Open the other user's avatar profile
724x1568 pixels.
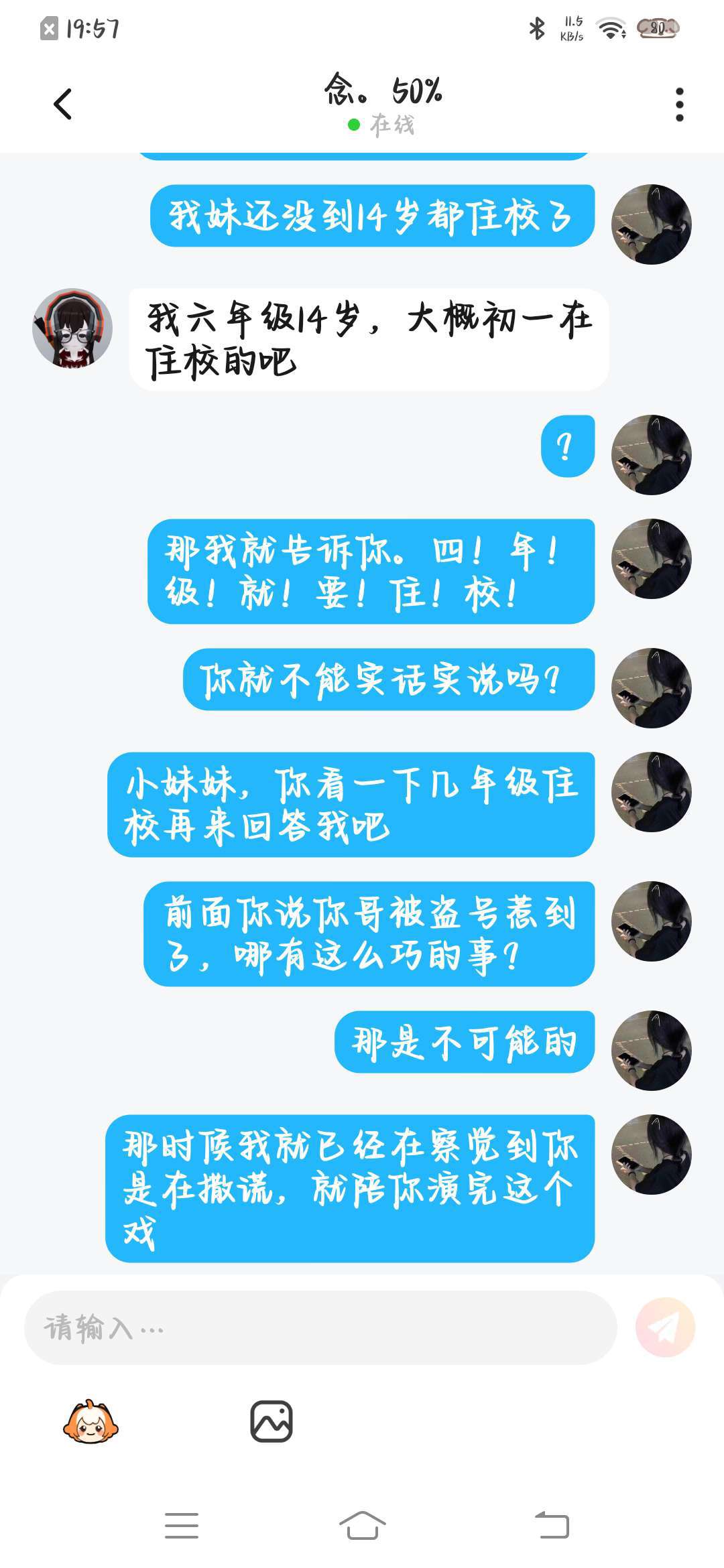click(x=72, y=328)
